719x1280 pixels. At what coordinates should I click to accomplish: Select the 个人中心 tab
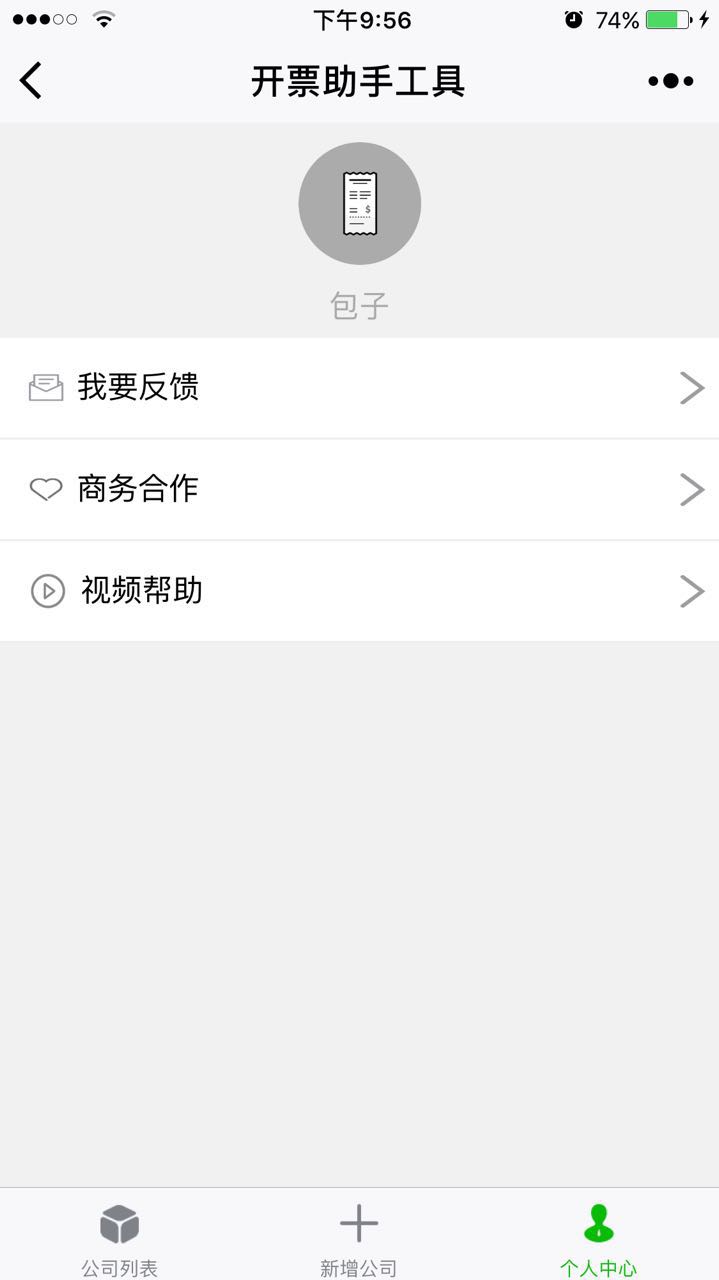[598, 1238]
